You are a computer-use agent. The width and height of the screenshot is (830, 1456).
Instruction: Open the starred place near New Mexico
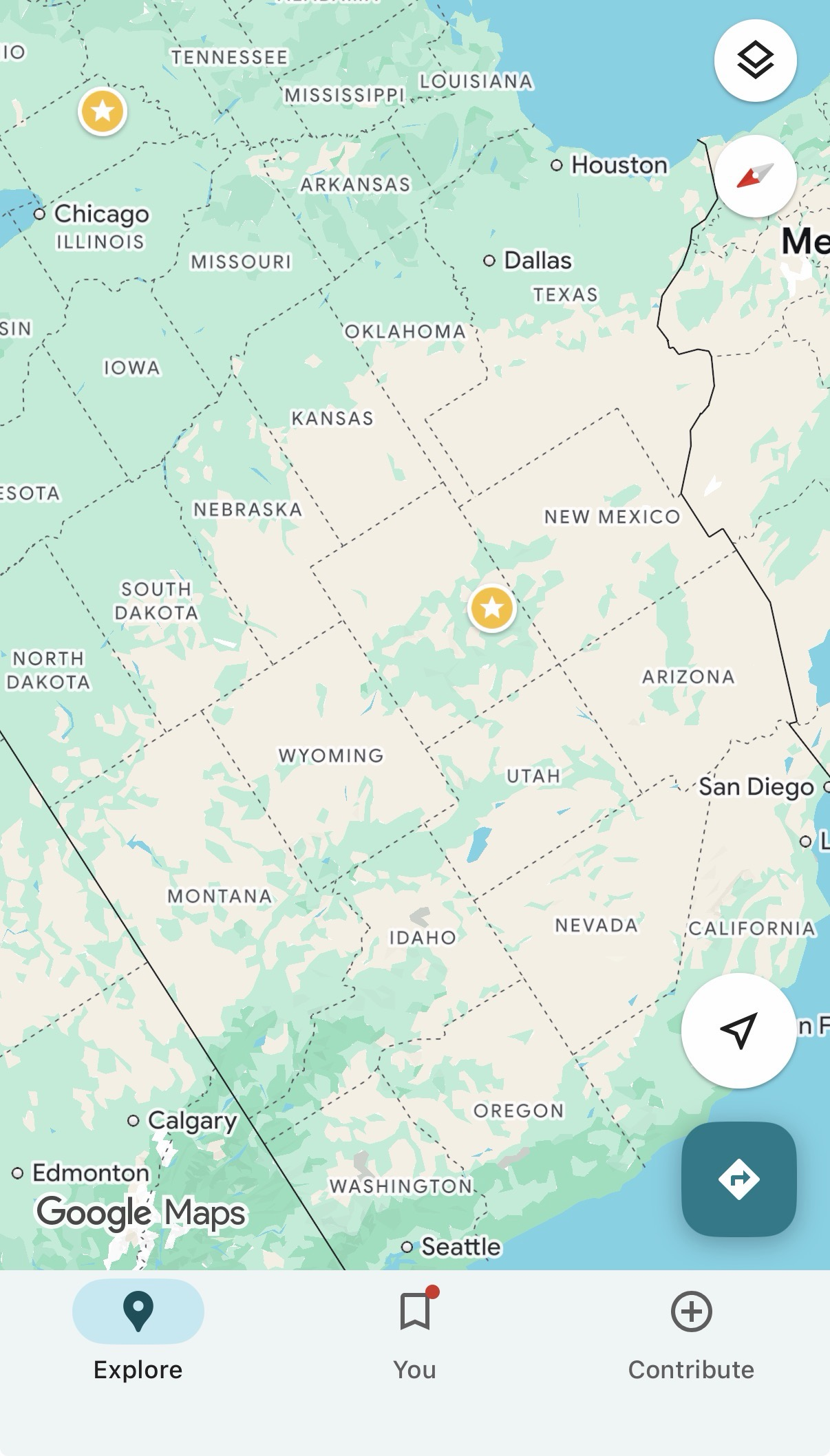coord(491,608)
